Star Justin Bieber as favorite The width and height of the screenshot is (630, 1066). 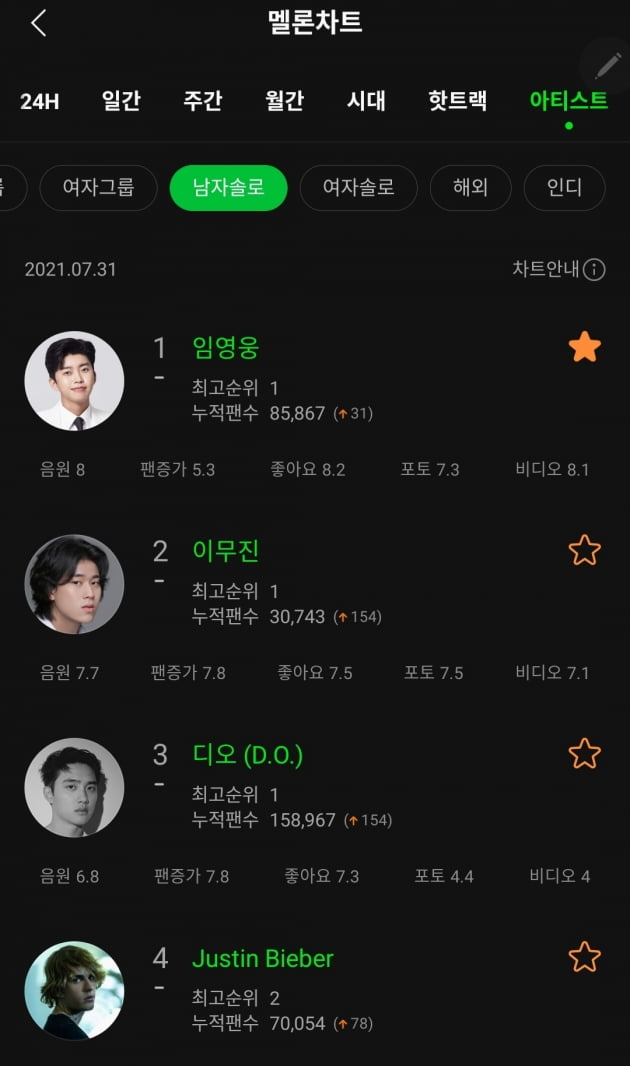coord(584,958)
